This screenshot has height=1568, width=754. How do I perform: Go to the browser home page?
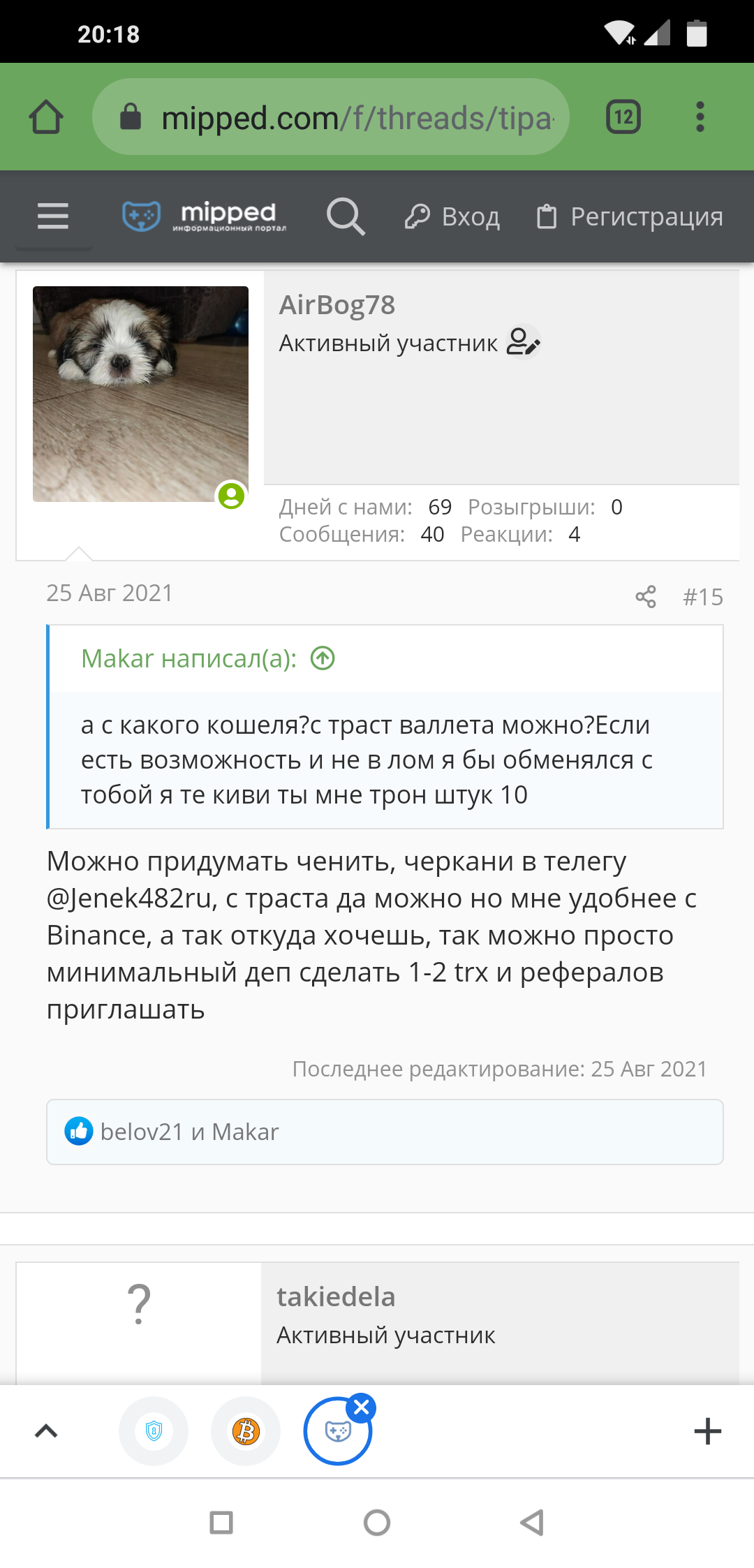[x=46, y=117]
